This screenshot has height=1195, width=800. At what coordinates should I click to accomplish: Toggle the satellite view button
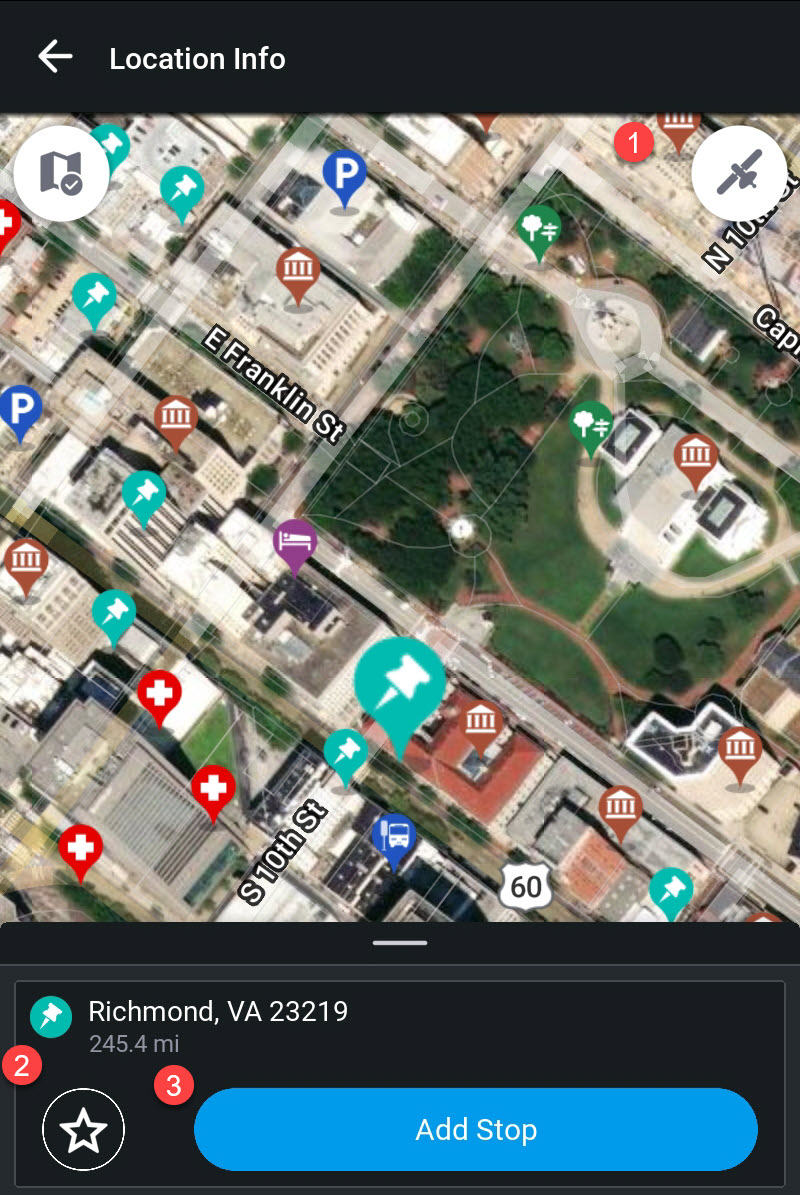tap(739, 172)
